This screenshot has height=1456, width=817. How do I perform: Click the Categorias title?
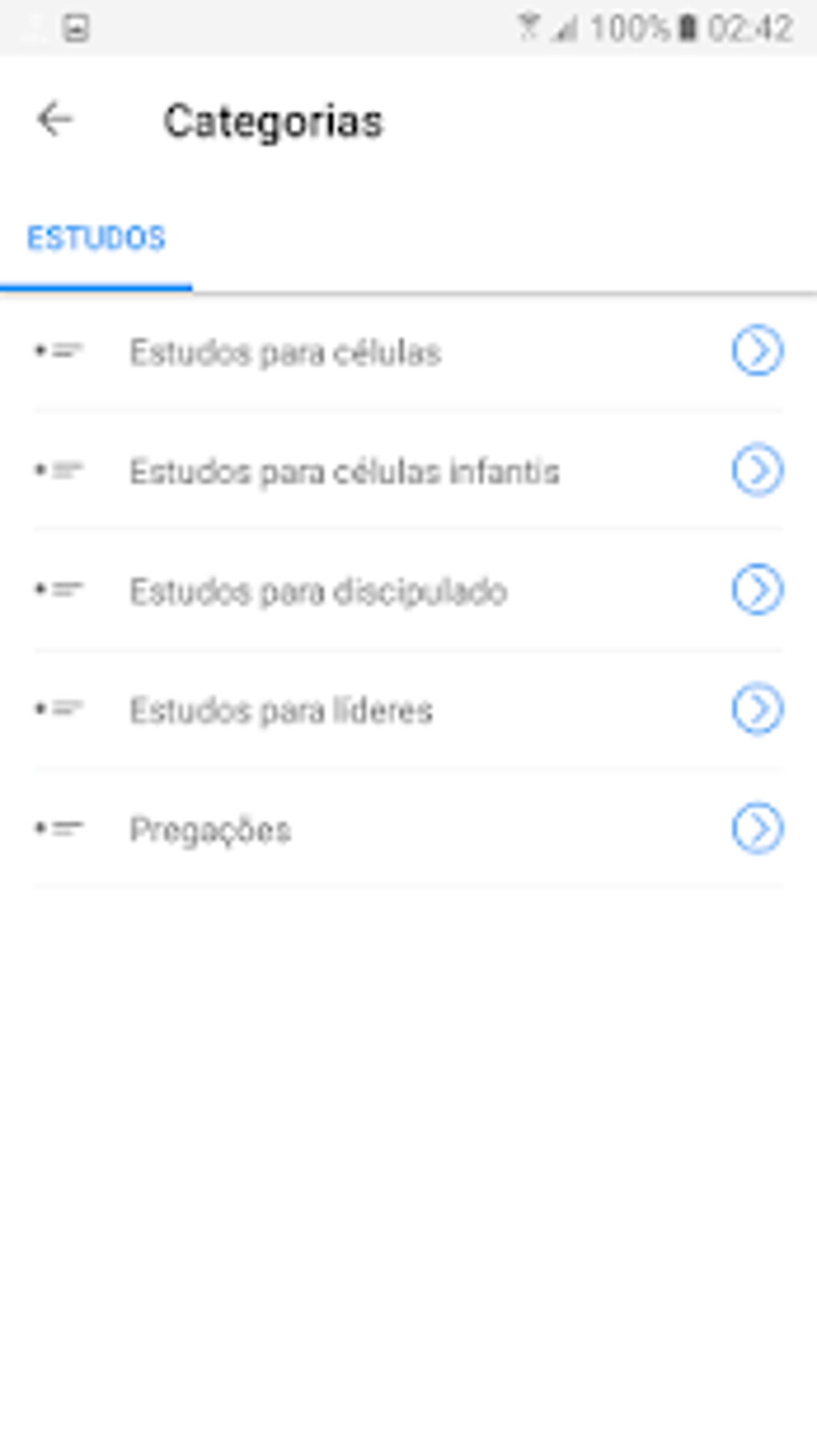click(273, 122)
